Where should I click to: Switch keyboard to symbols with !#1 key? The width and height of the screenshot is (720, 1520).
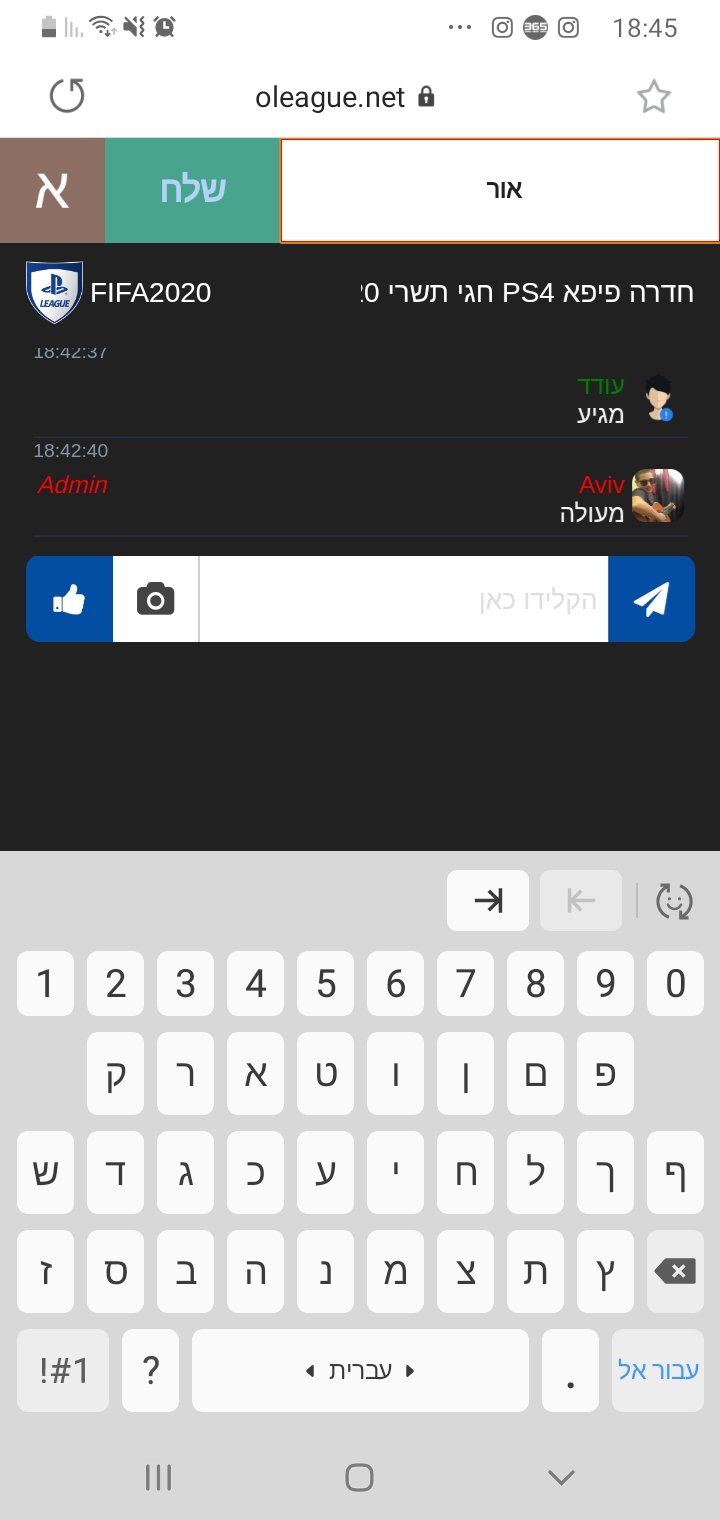[63, 1370]
